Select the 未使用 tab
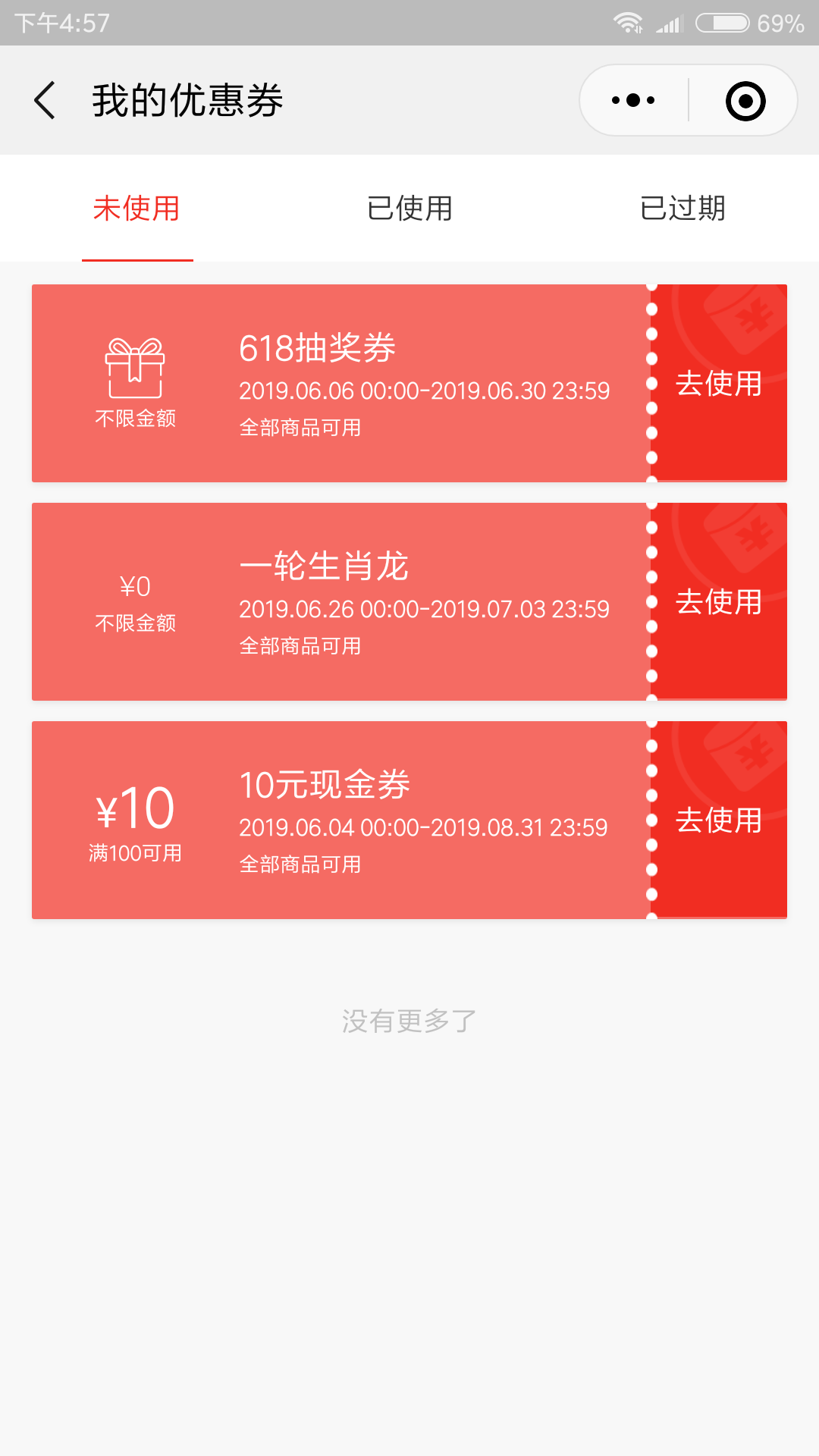This screenshot has height=1456, width=819. 136,209
